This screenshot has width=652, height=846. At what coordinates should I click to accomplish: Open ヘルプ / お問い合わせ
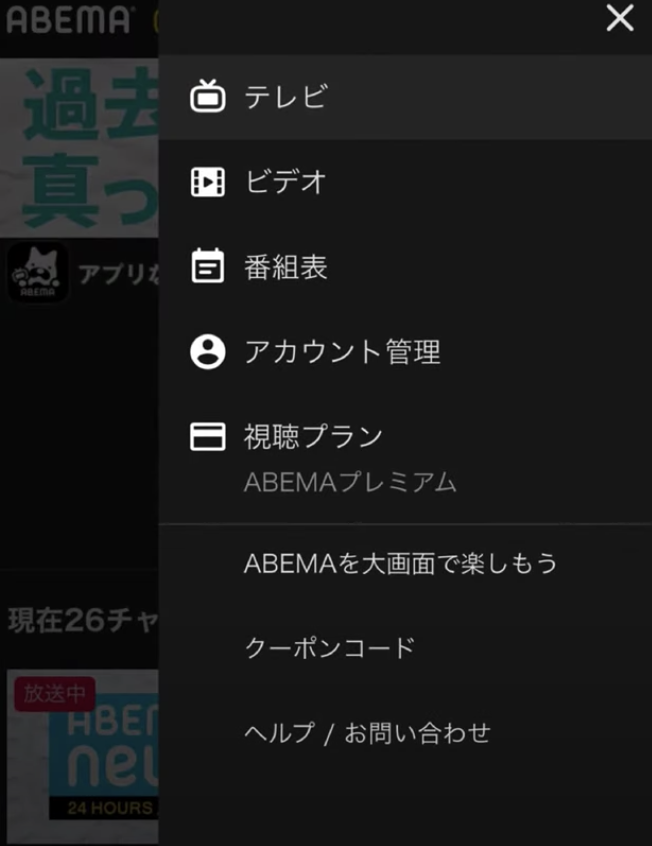click(367, 733)
